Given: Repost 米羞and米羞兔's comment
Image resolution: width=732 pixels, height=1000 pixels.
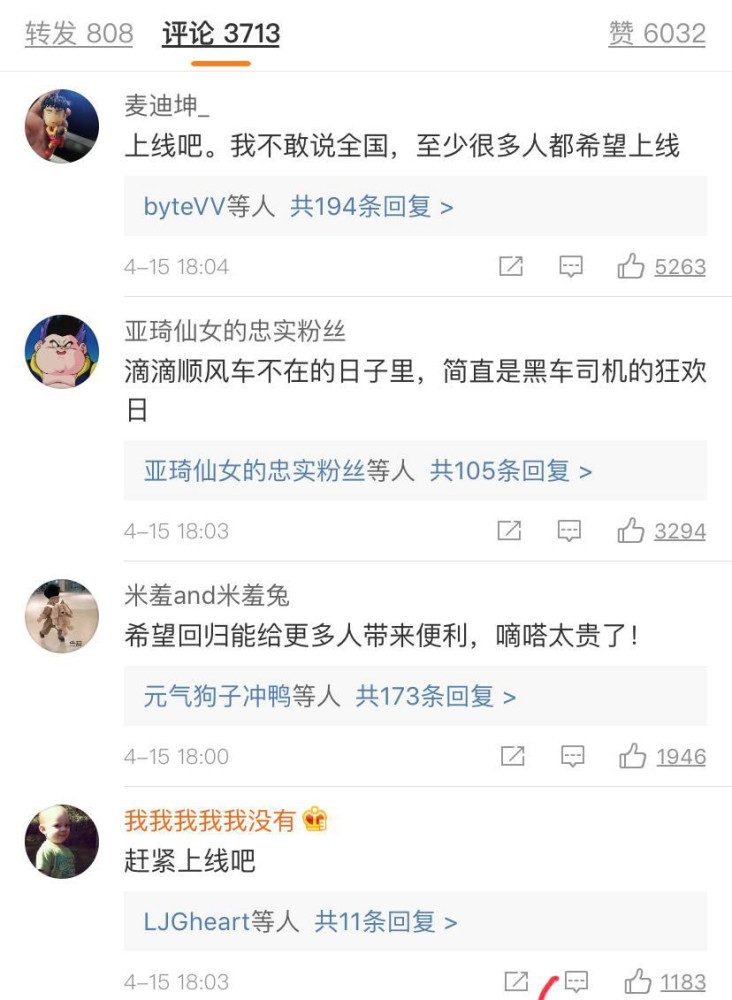Looking at the screenshot, I should point(512,756).
